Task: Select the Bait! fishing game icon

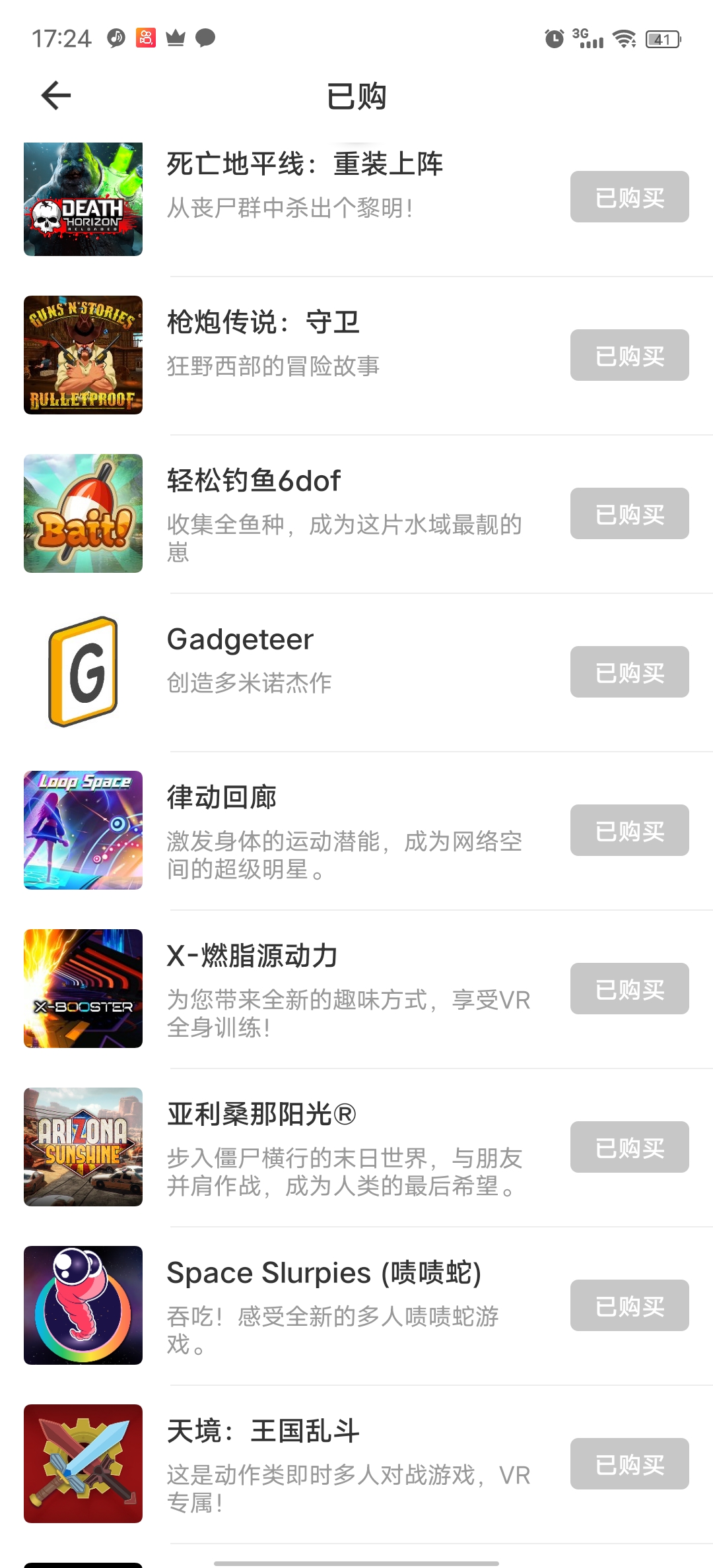Action: point(83,513)
